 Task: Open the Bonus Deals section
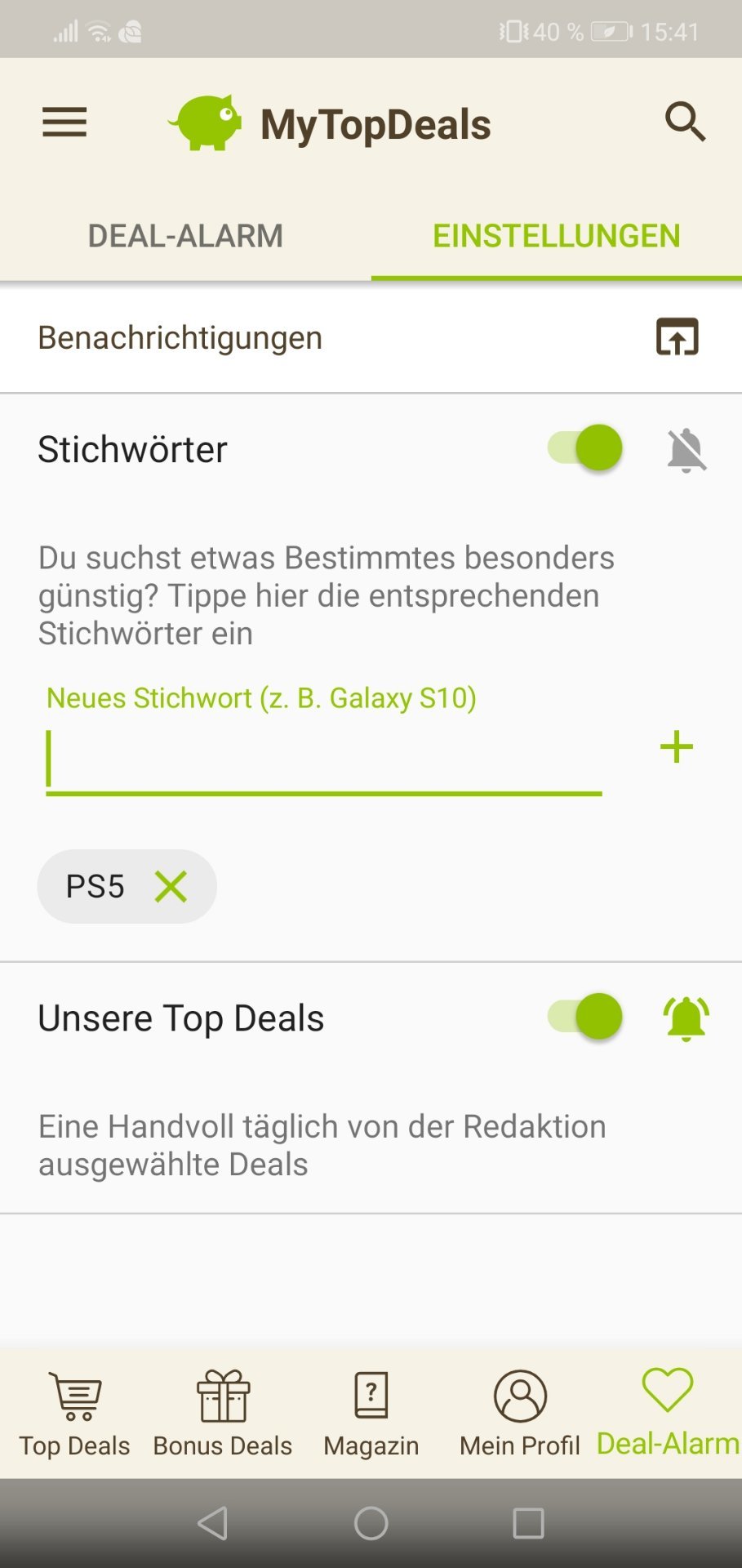point(223,1413)
